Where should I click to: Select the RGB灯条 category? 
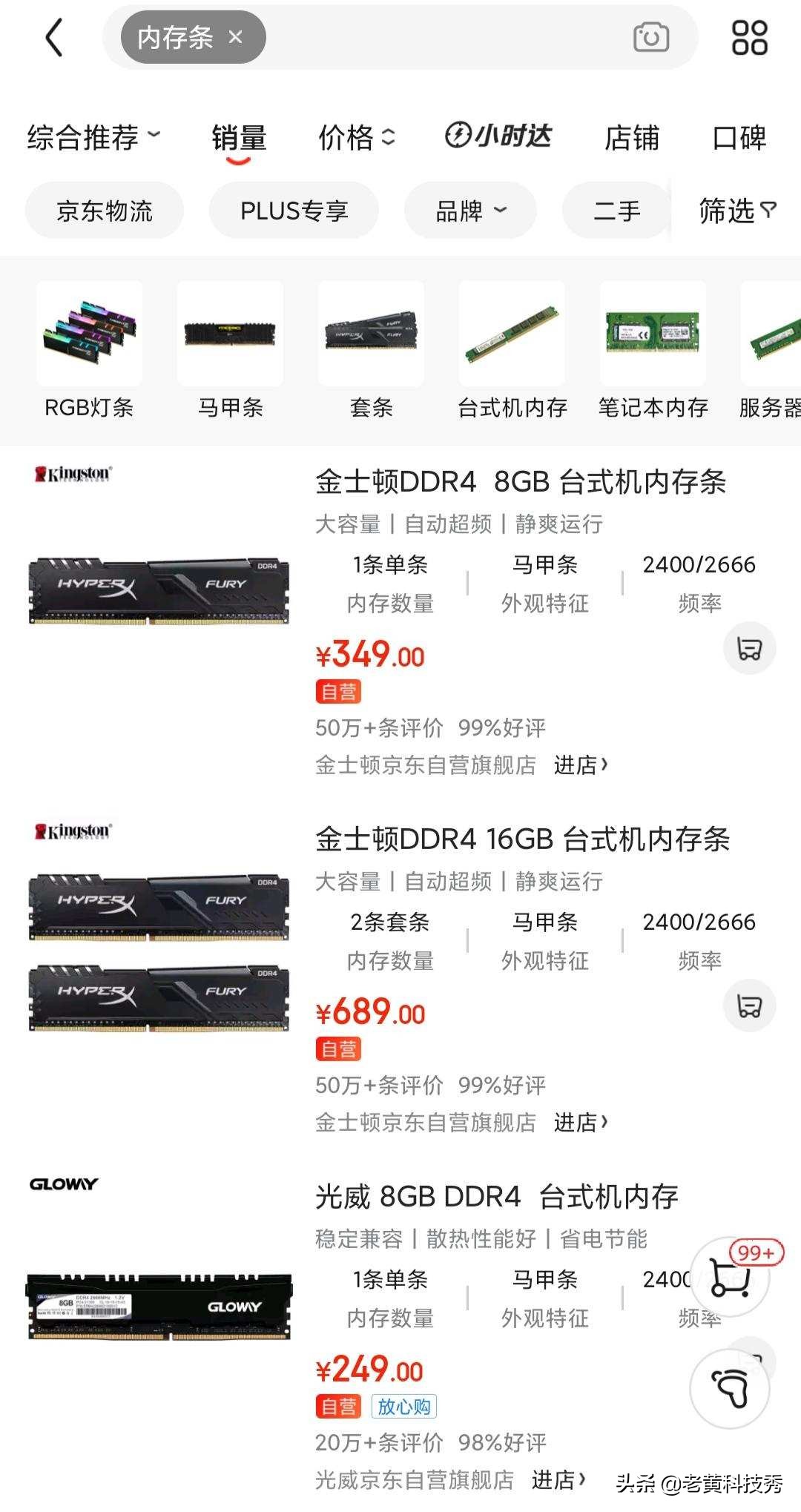pos(89,350)
